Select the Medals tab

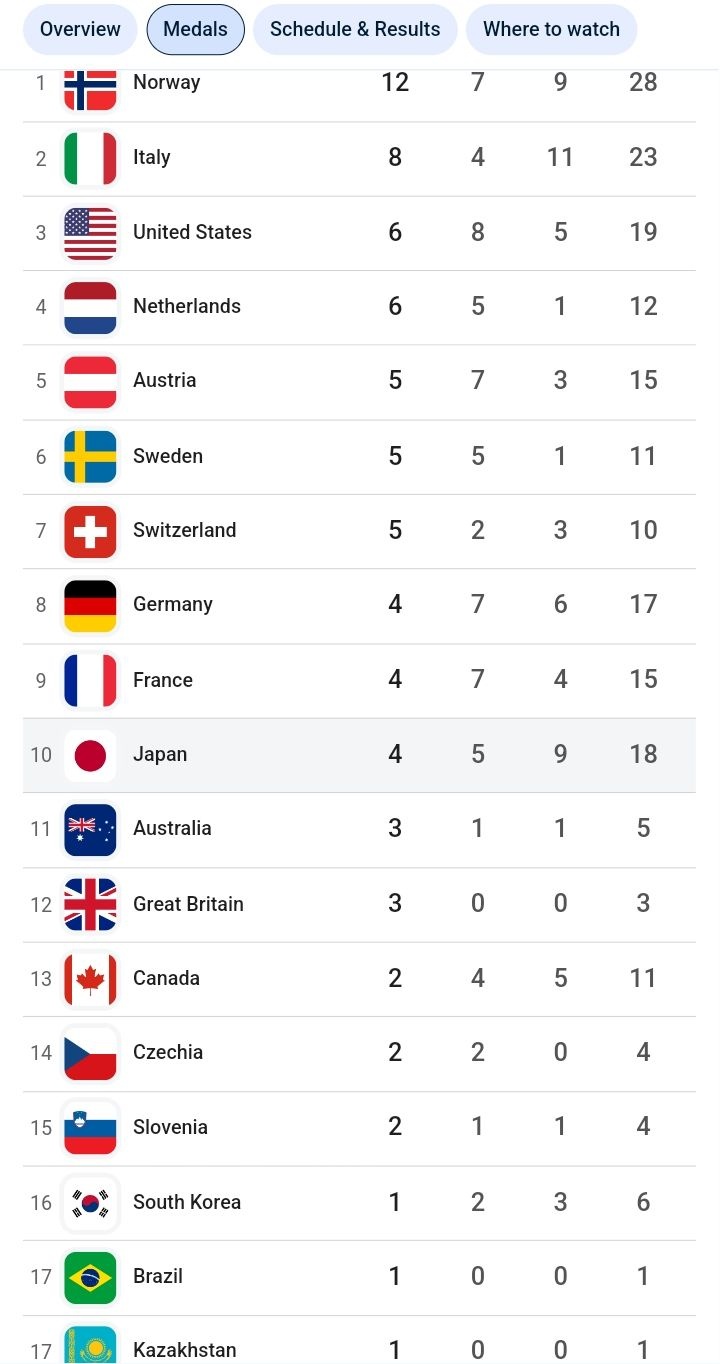195,29
